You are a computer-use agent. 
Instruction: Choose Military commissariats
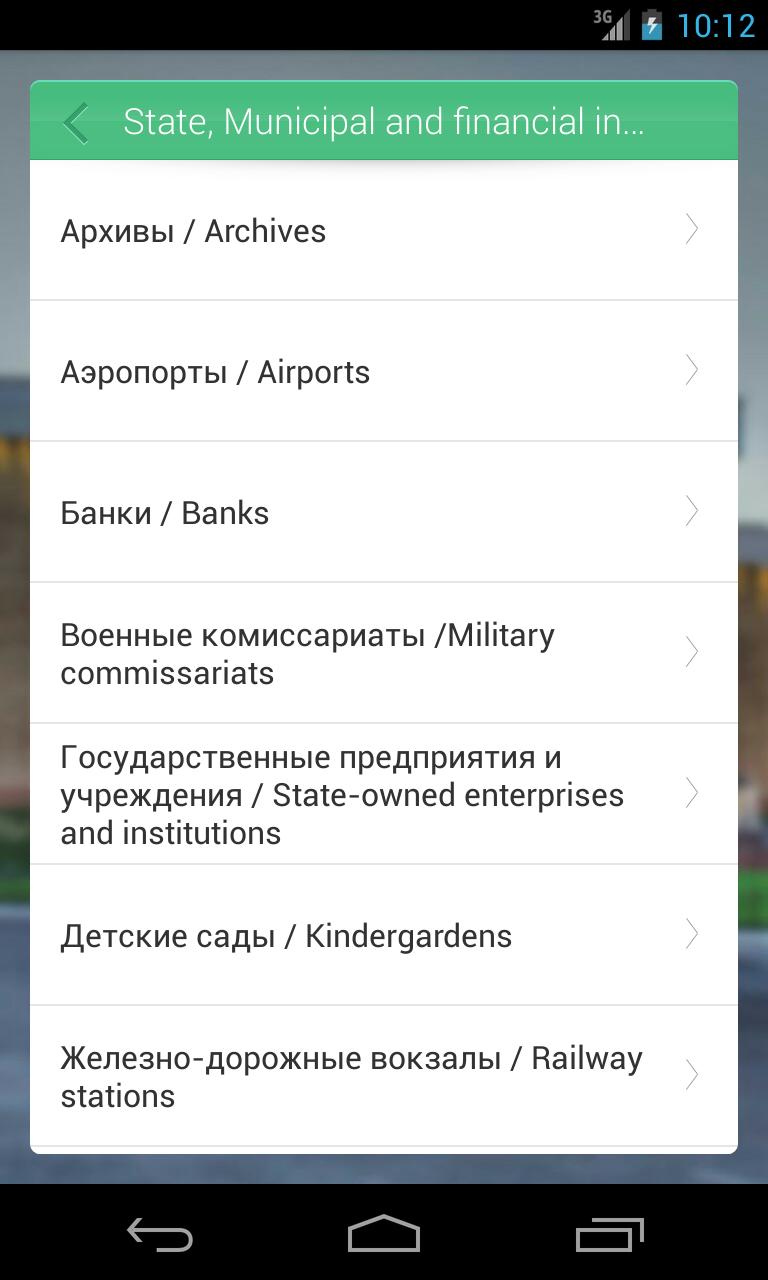click(383, 654)
